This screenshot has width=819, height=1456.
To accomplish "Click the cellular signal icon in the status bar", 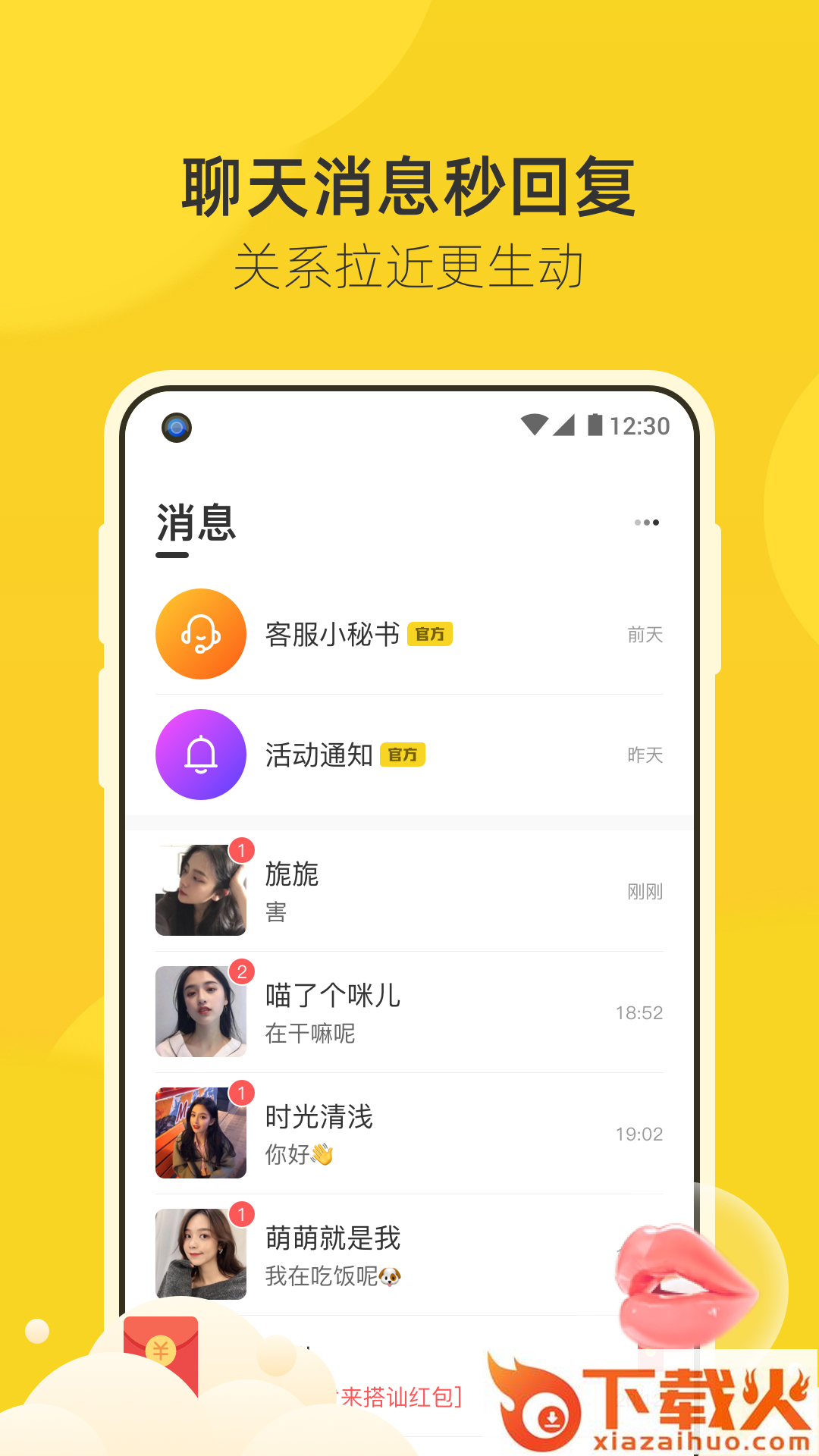I will [565, 426].
